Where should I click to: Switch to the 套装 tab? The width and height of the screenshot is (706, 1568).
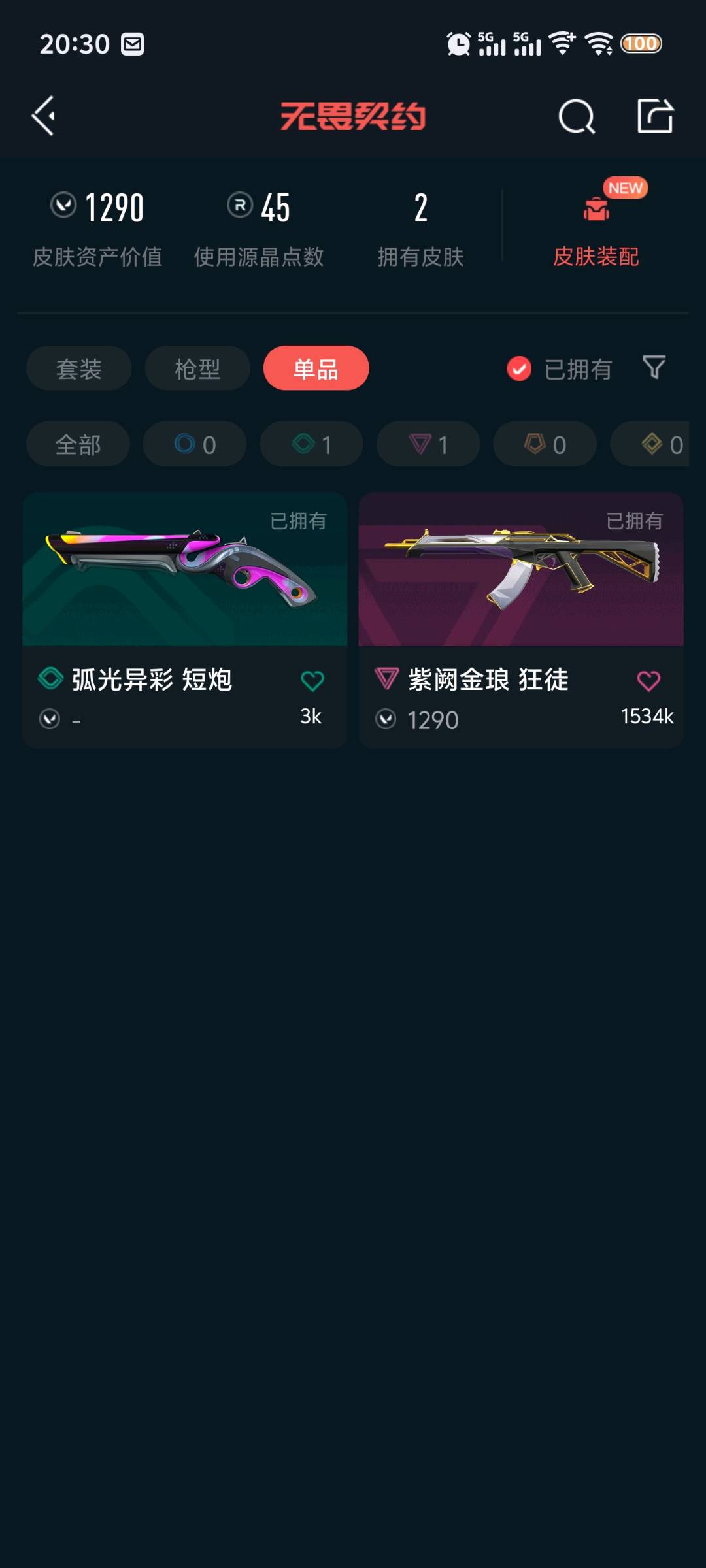78,368
